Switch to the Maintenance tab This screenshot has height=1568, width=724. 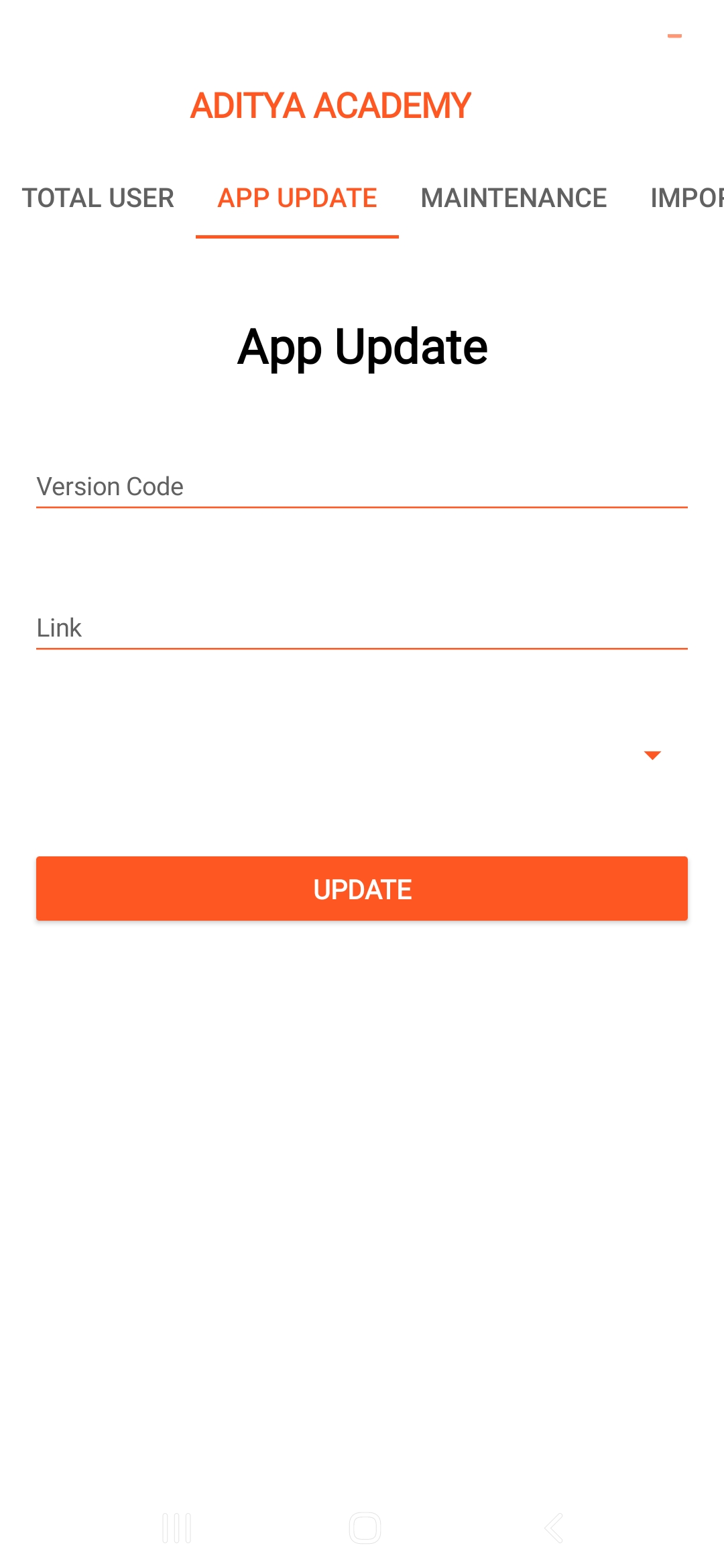coord(514,198)
